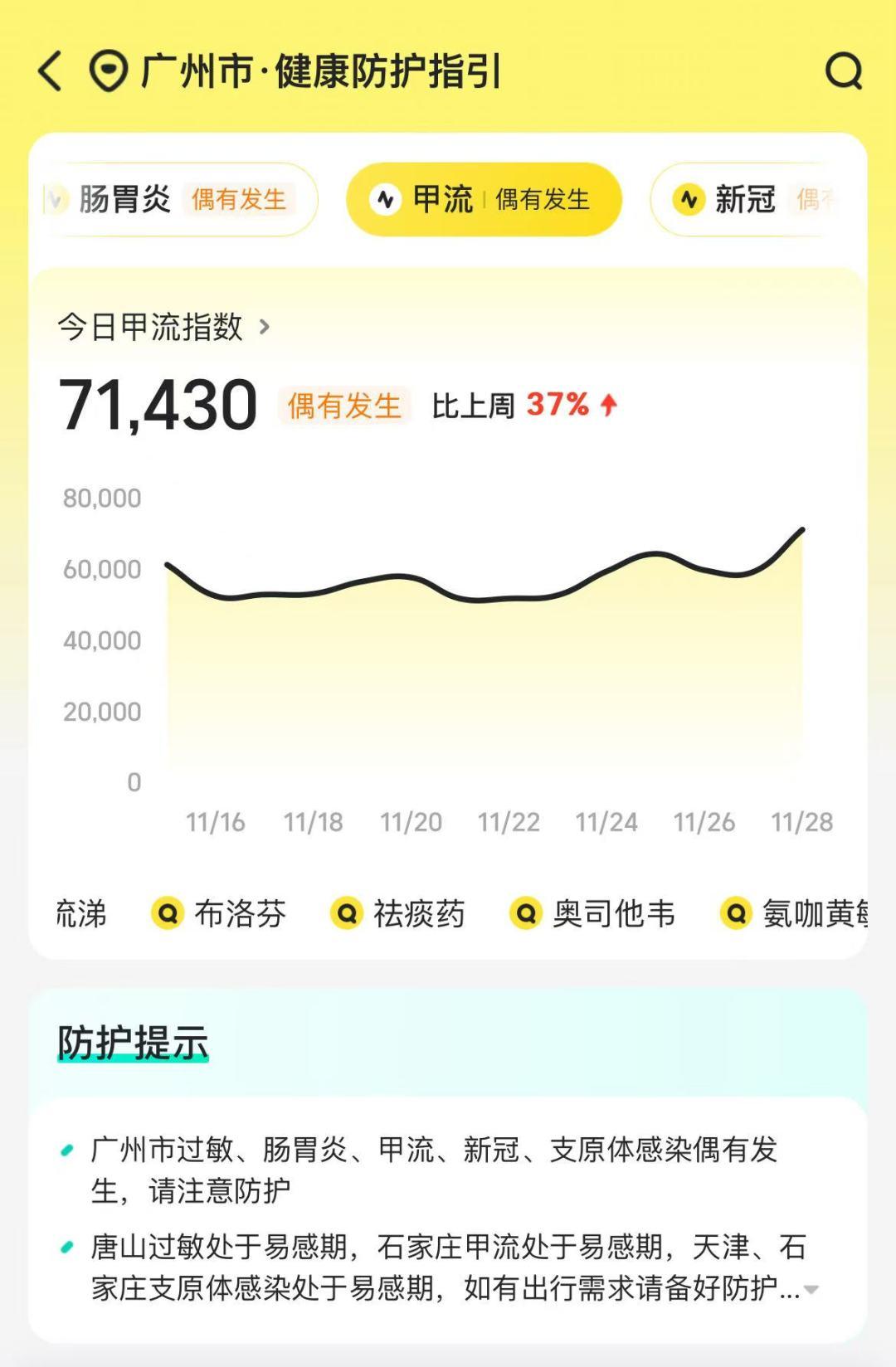Screen dimensions: 896x1367
Task: Open the search magnifier icon
Action: (x=844, y=71)
